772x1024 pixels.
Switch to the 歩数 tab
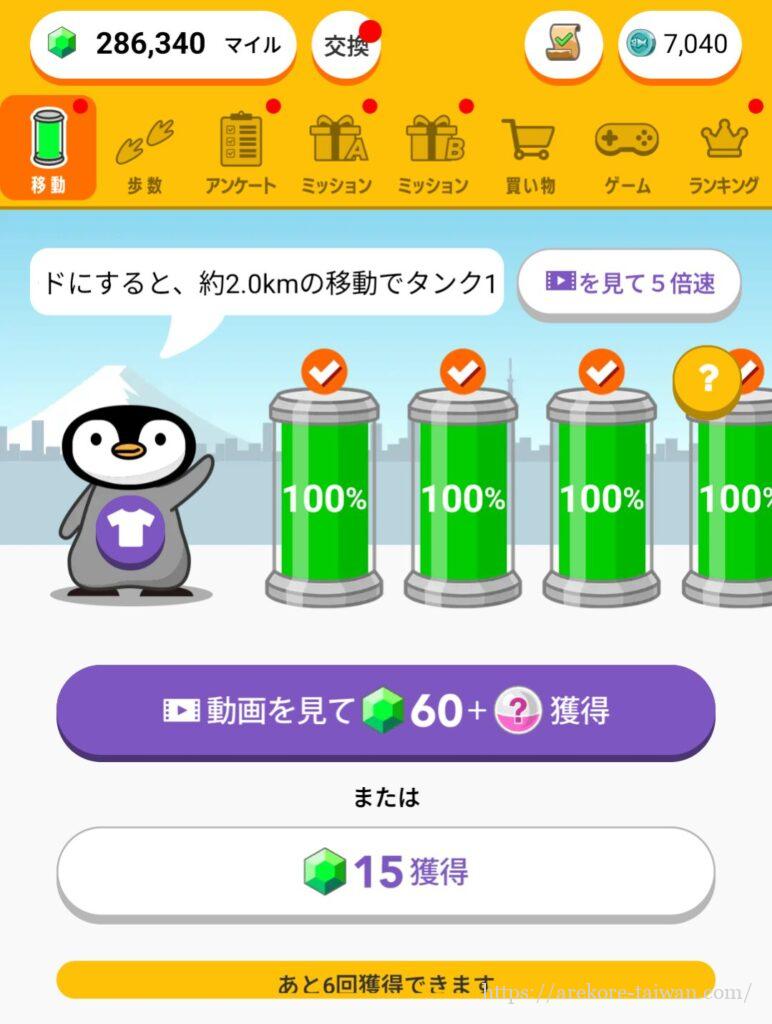[x=144, y=152]
